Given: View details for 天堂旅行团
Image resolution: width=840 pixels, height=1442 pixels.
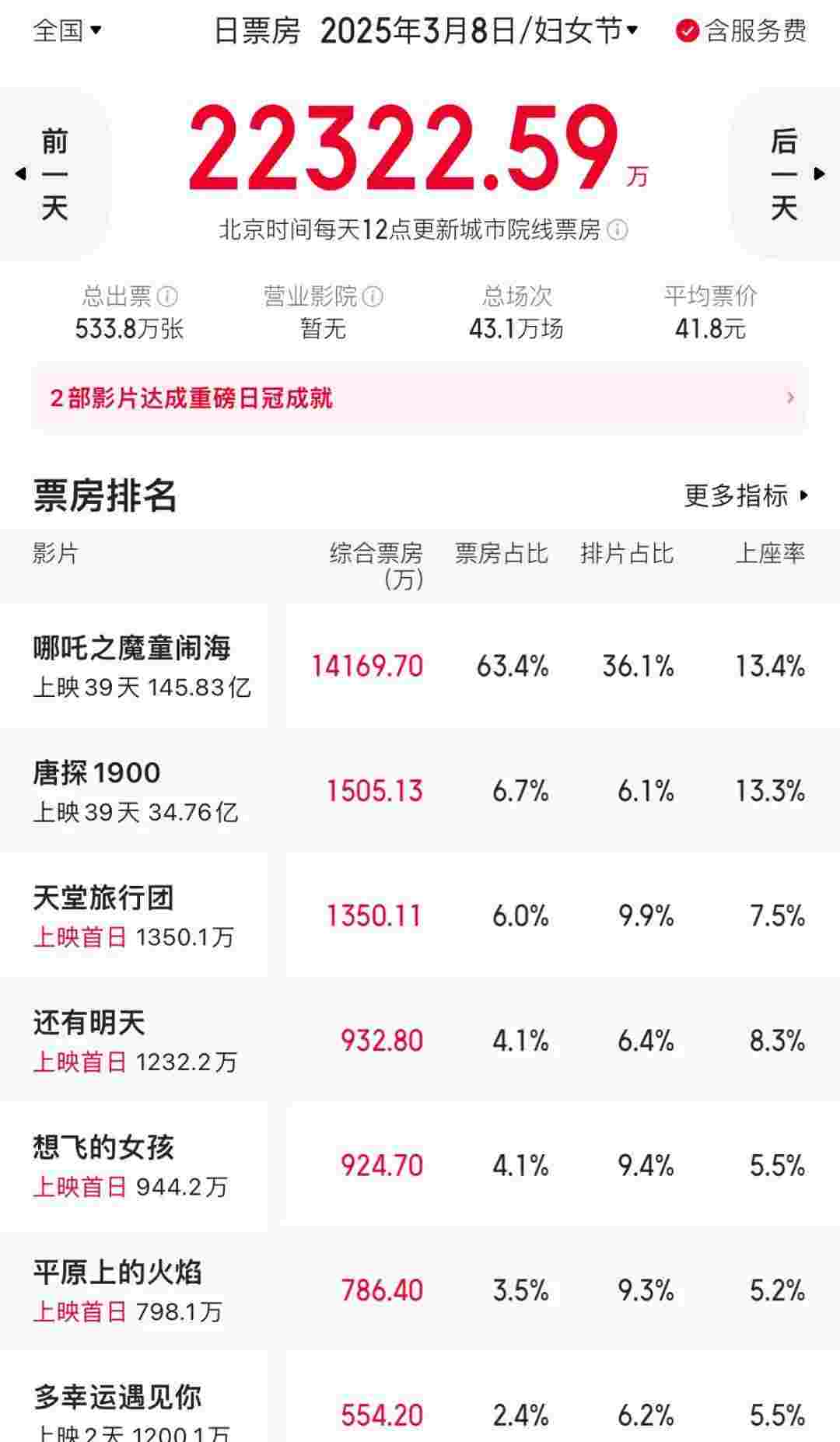Looking at the screenshot, I should click(x=420, y=915).
